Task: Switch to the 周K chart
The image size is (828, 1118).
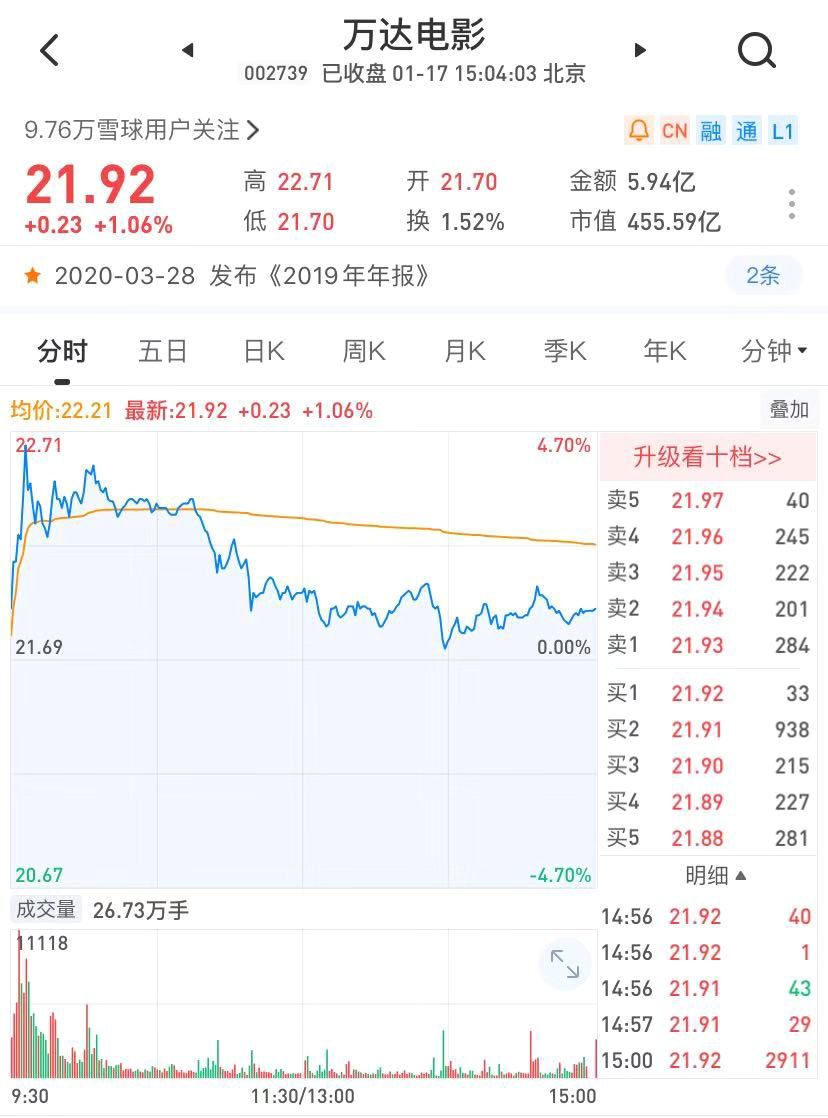Action: pos(364,352)
